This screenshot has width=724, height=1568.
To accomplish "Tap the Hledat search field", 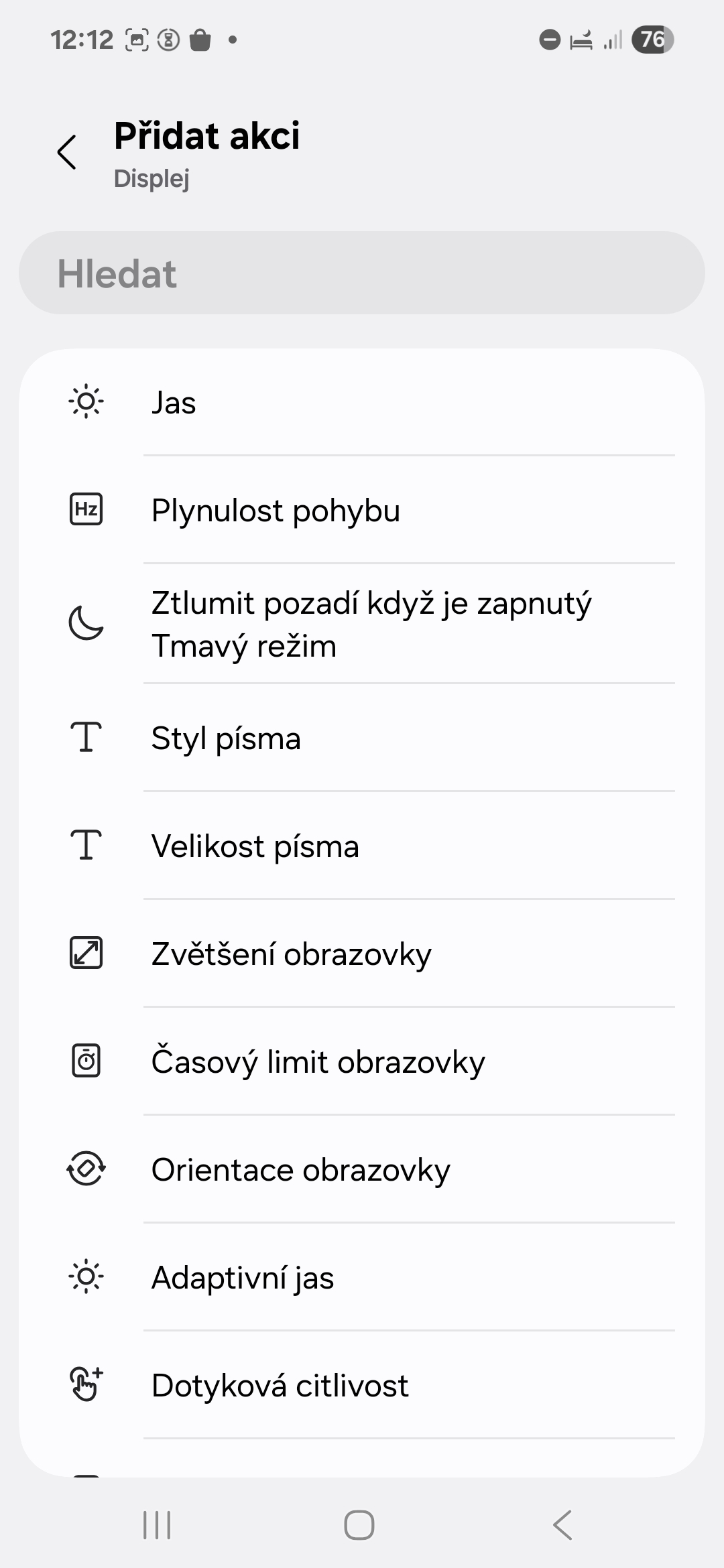I will click(x=362, y=273).
